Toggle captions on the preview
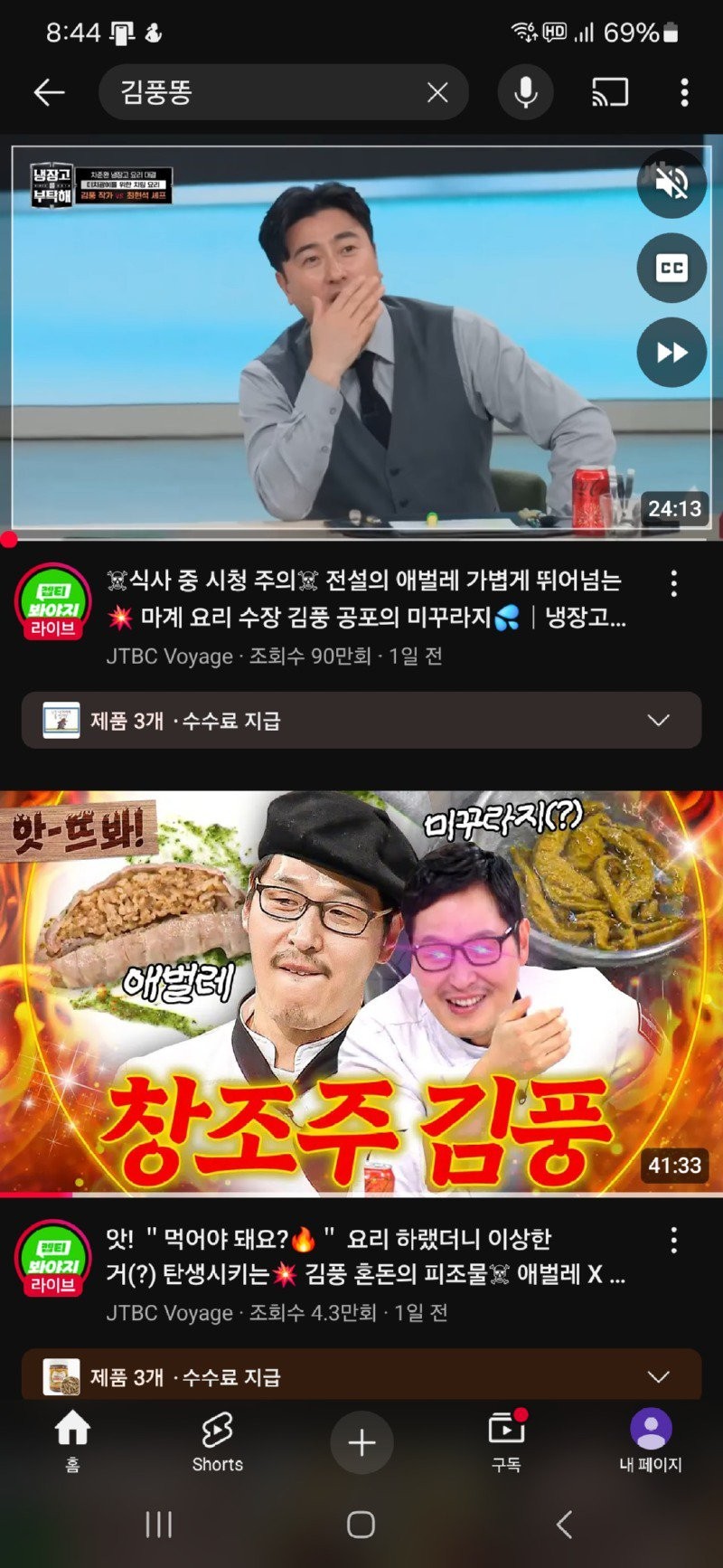The height and width of the screenshot is (1568, 723). (671, 268)
